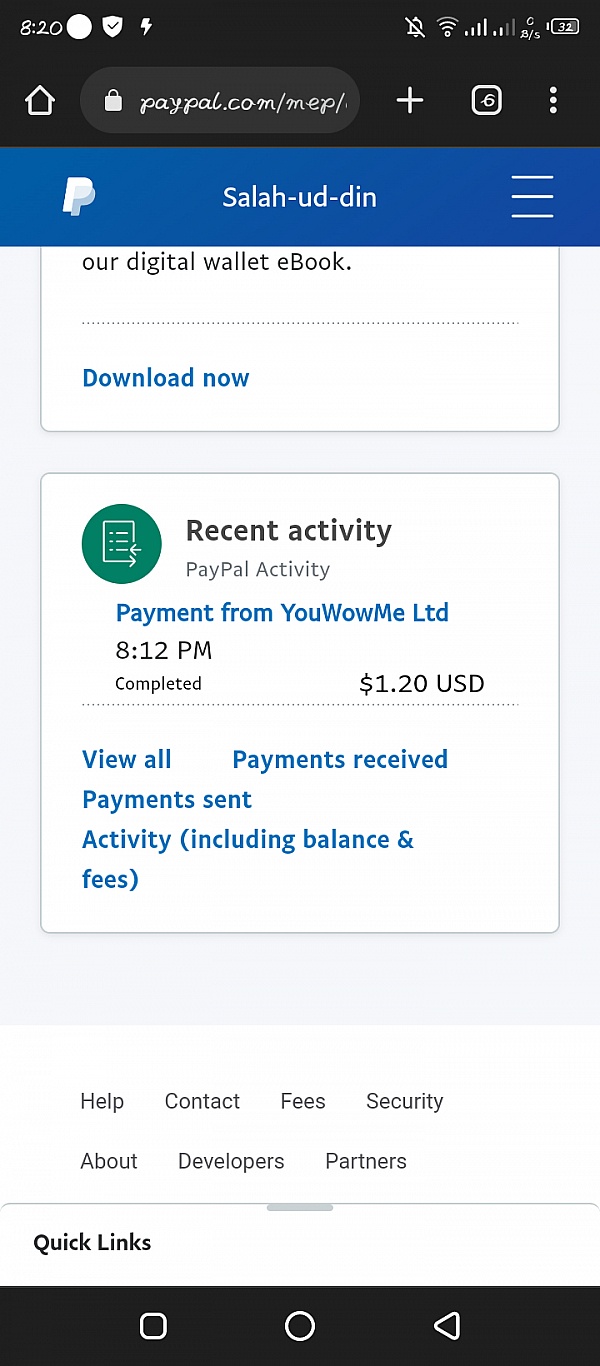Viewport: 600px width, 1366px height.
Task: Open Payments received
Action: 340,760
